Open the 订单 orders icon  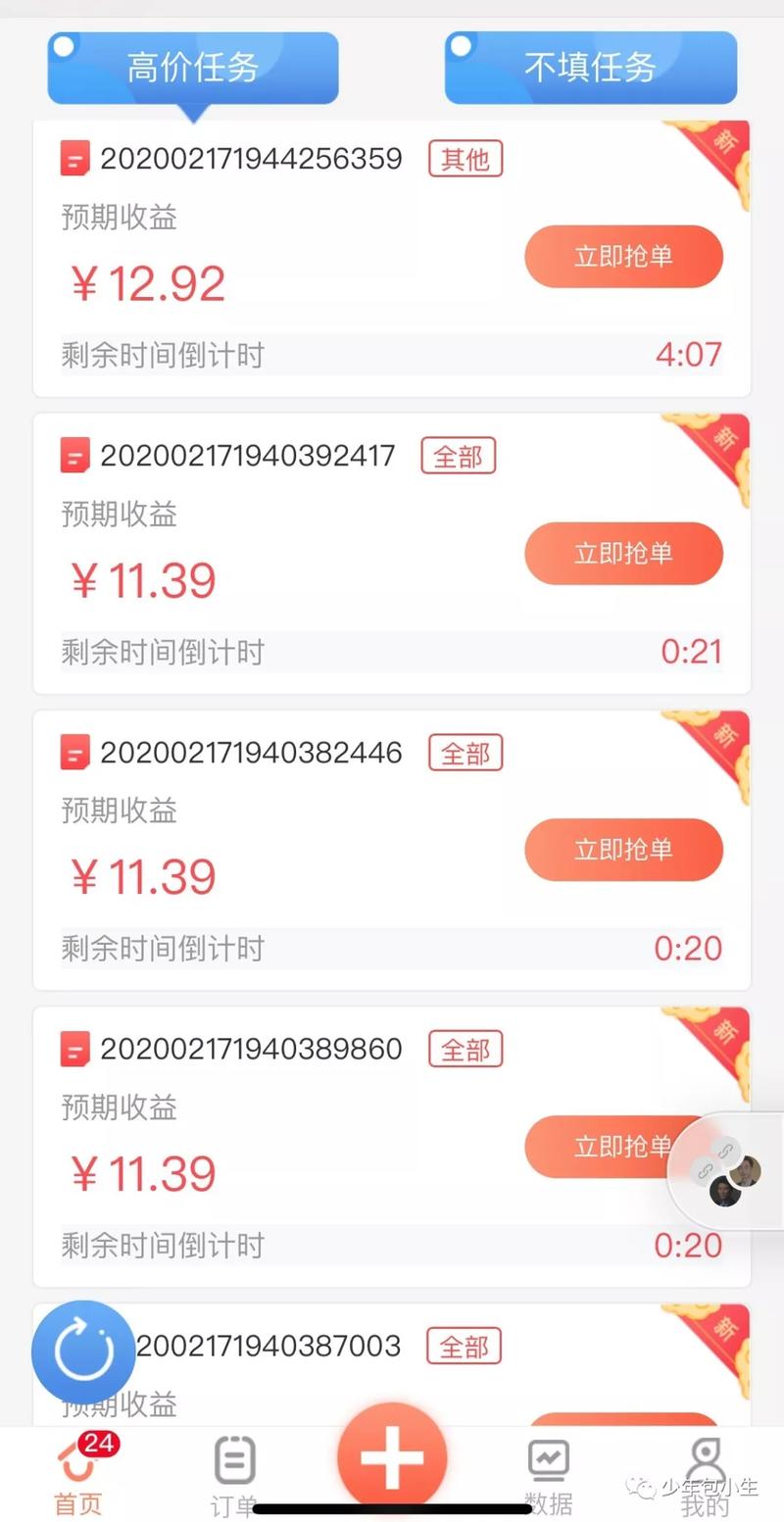click(233, 1460)
